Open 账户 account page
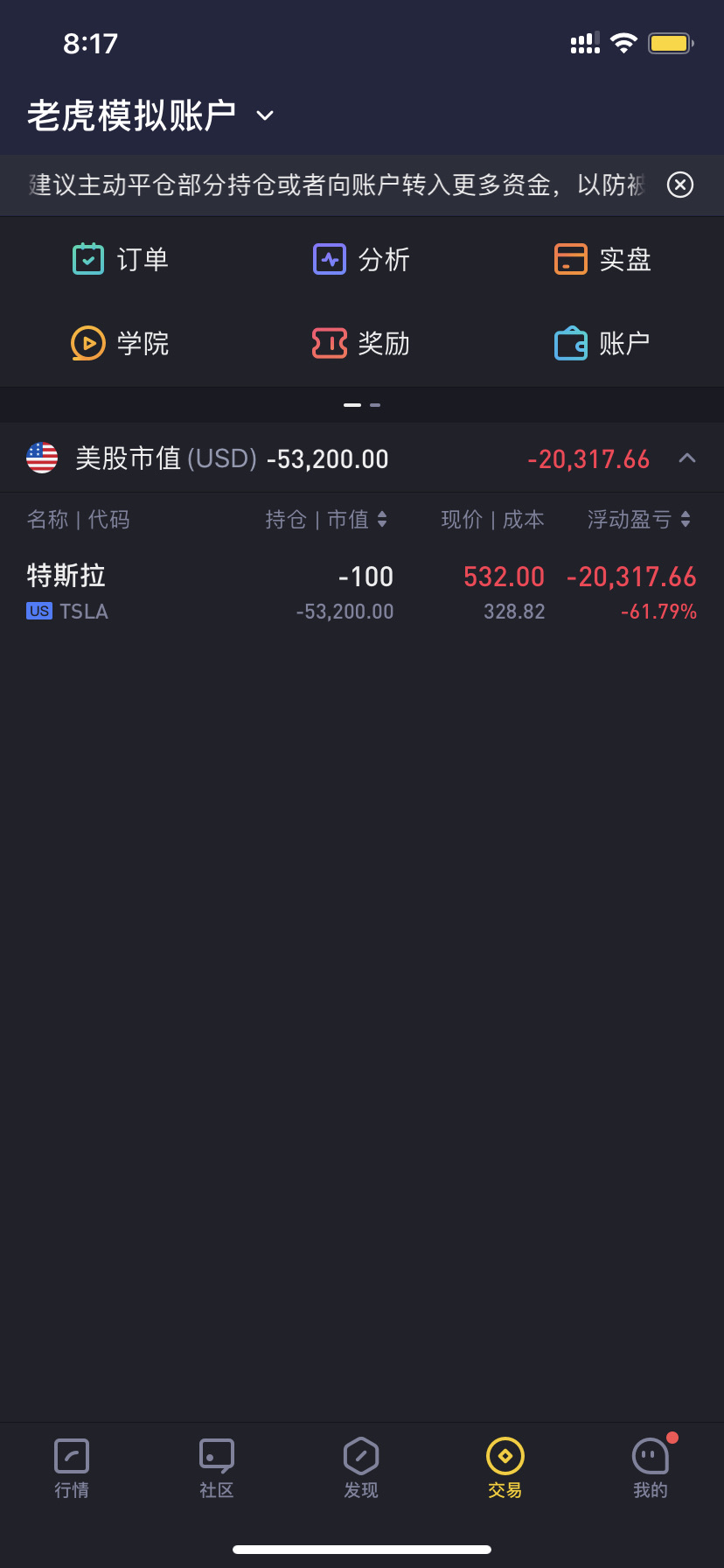 [602, 343]
